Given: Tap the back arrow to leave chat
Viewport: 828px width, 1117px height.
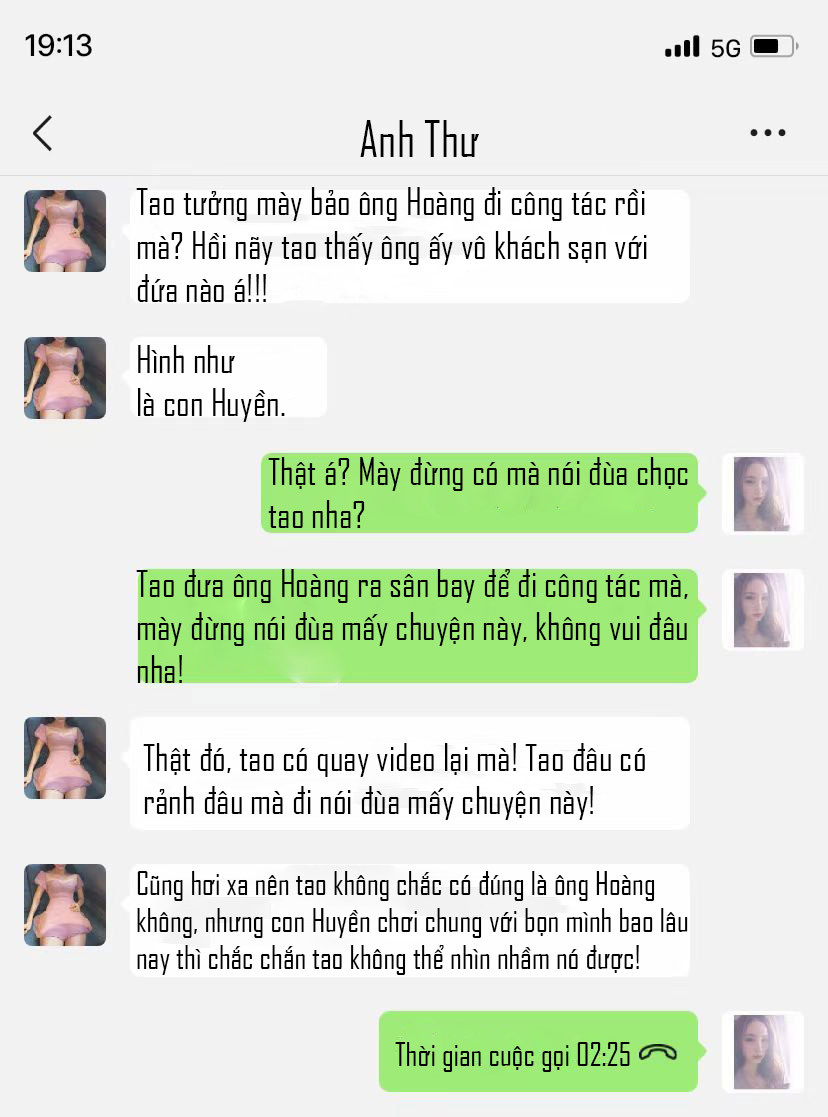Looking at the screenshot, I should tap(42, 132).
